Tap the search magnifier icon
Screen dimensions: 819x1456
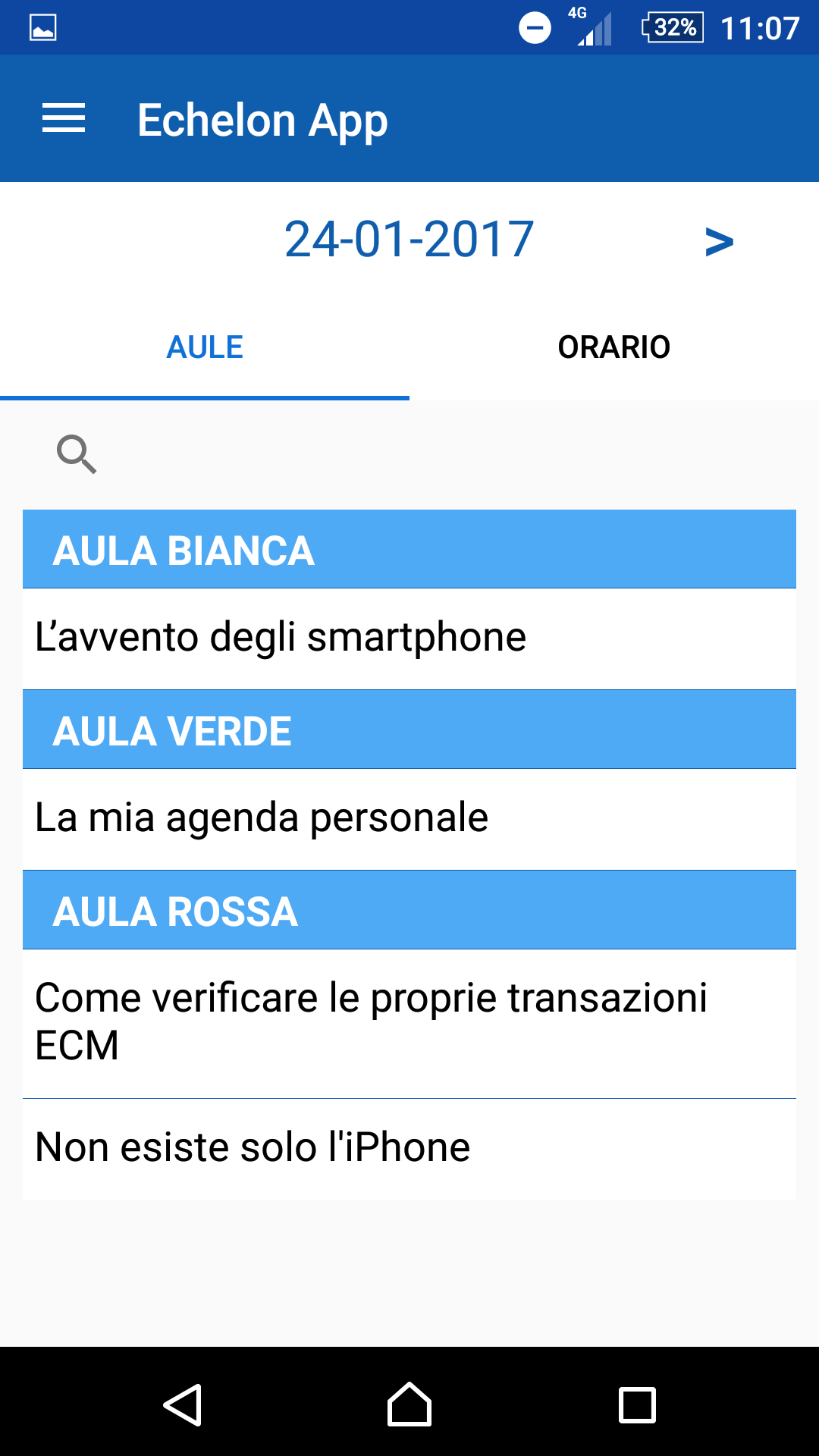(x=77, y=454)
